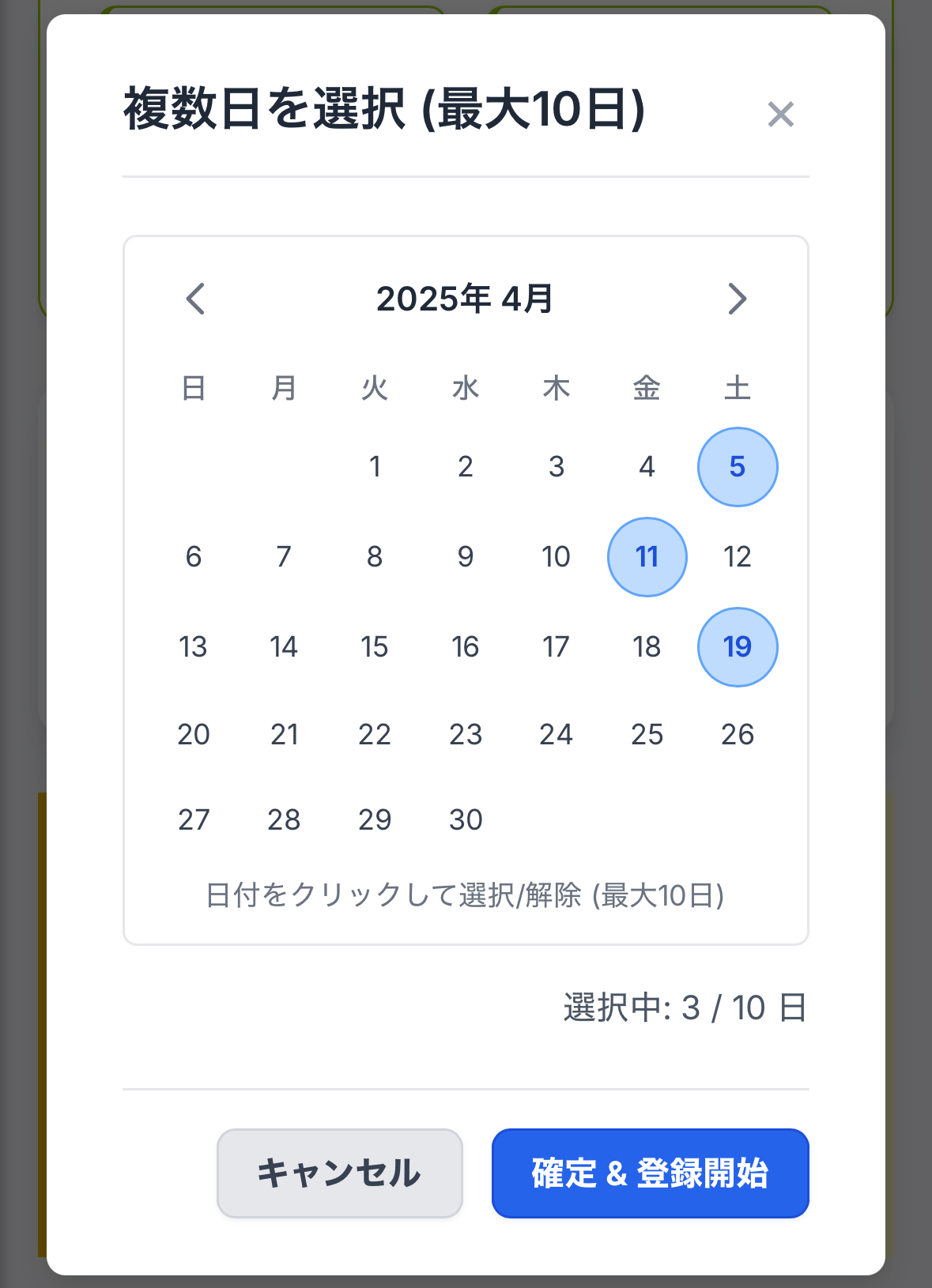
Task: Select April 20 on the calendar
Action: point(194,735)
